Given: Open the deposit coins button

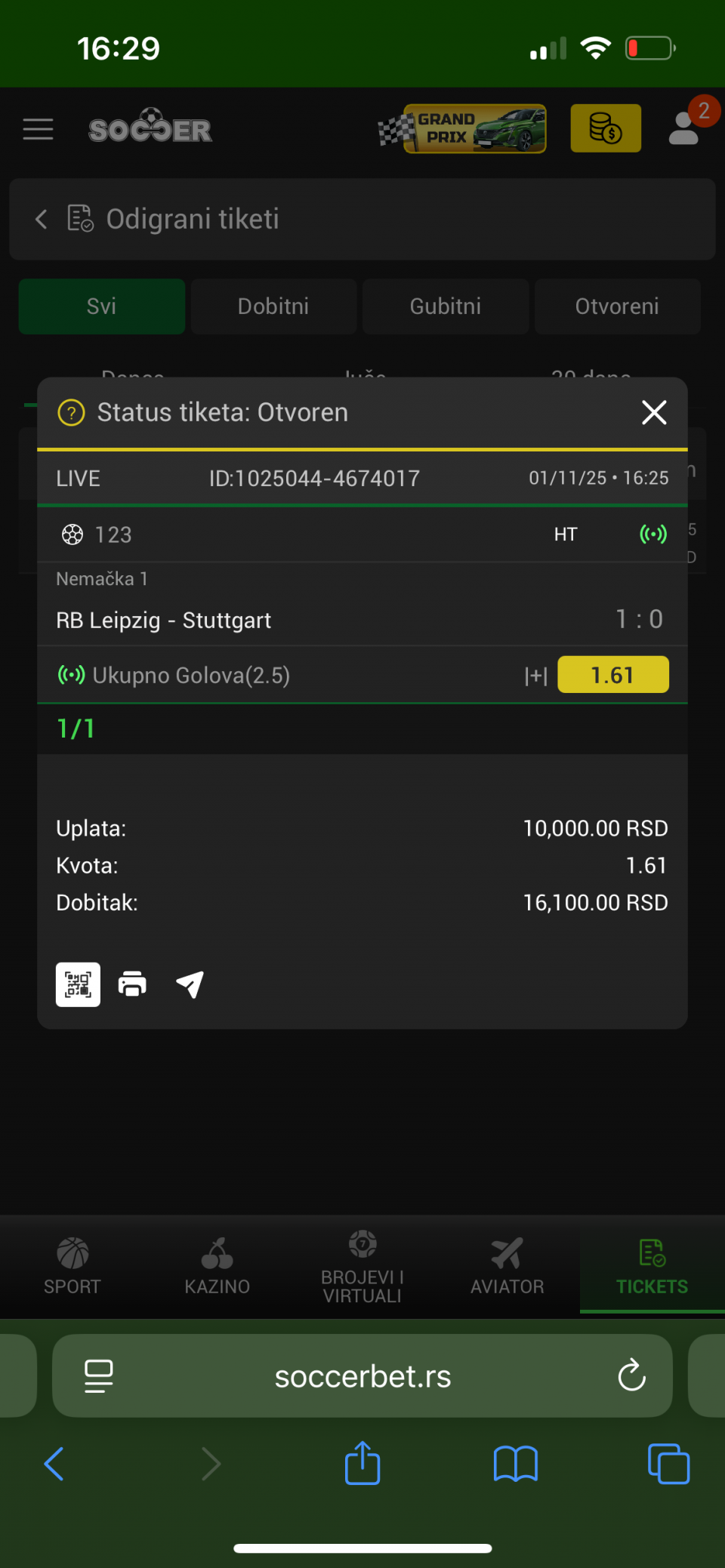Looking at the screenshot, I should tap(606, 128).
